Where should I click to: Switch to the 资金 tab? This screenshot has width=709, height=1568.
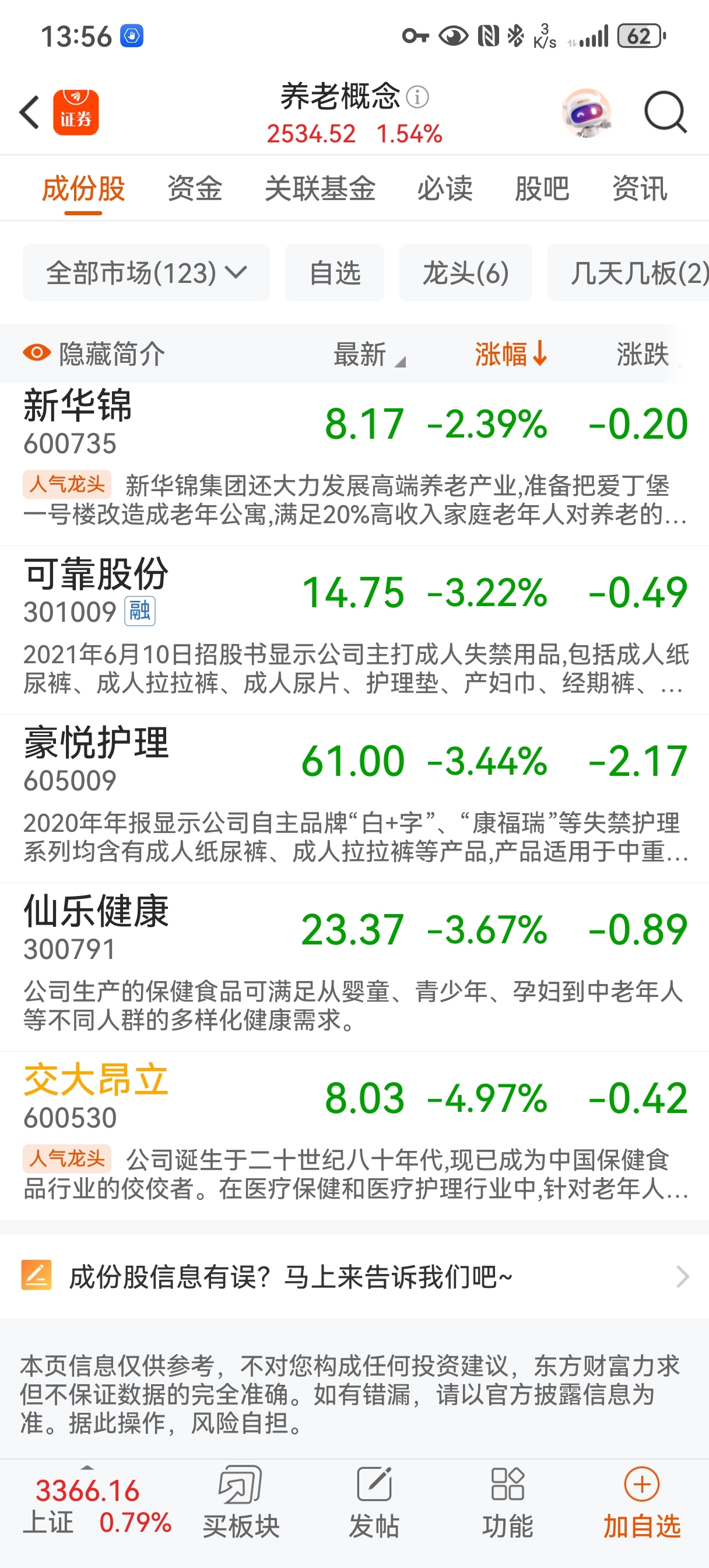pyautogui.click(x=195, y=188)
